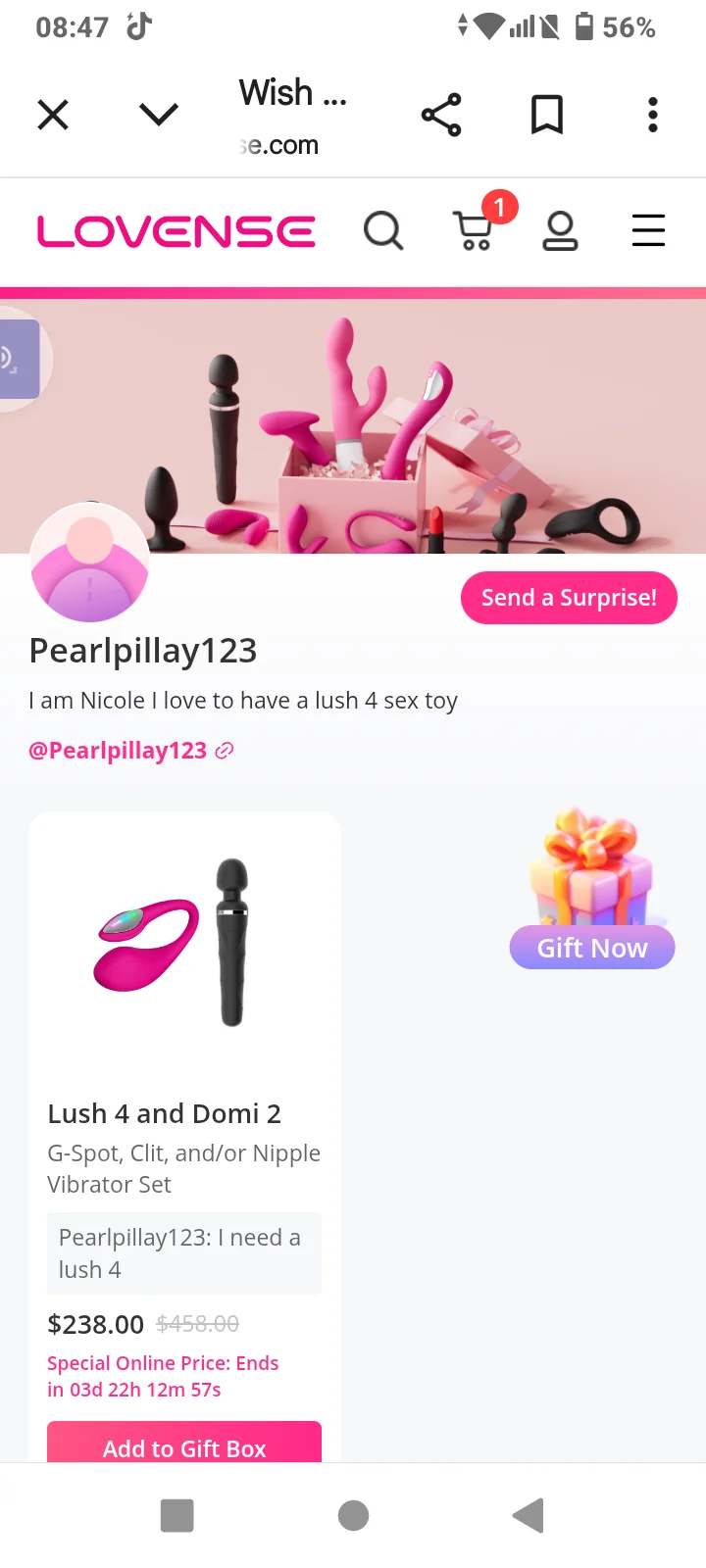The height and width of the screenshot is (1568, 706).
Task: Open the browser overflow menu
Action: pyautogui.click(x=653, y=115)
